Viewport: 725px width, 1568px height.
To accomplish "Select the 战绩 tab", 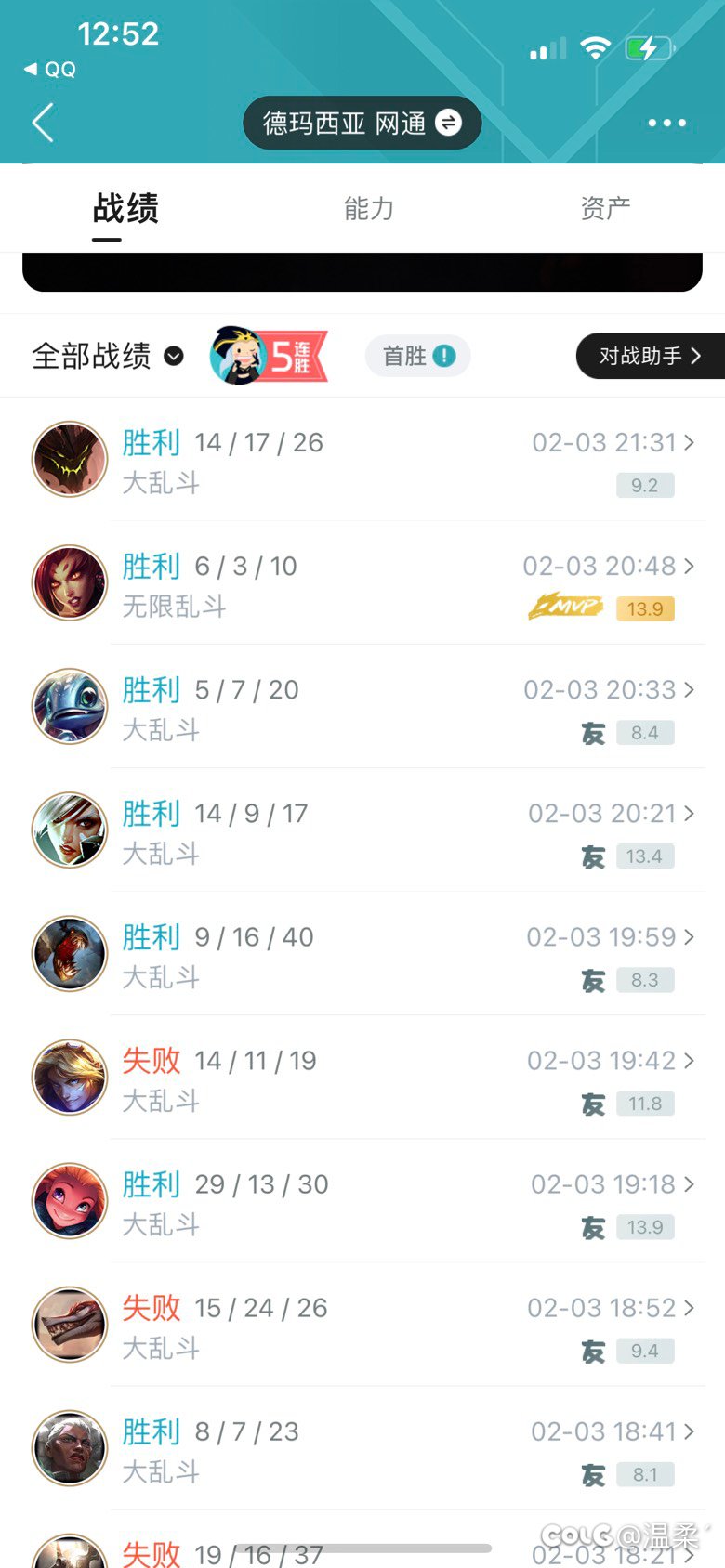I will 125,209.
